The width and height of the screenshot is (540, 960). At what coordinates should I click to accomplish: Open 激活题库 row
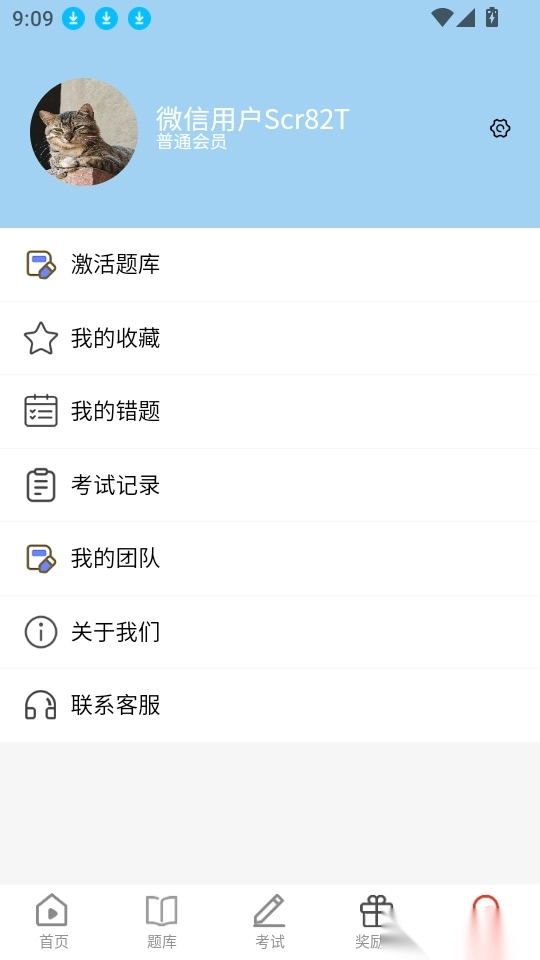pyautogui.click(x=270, y=264)
